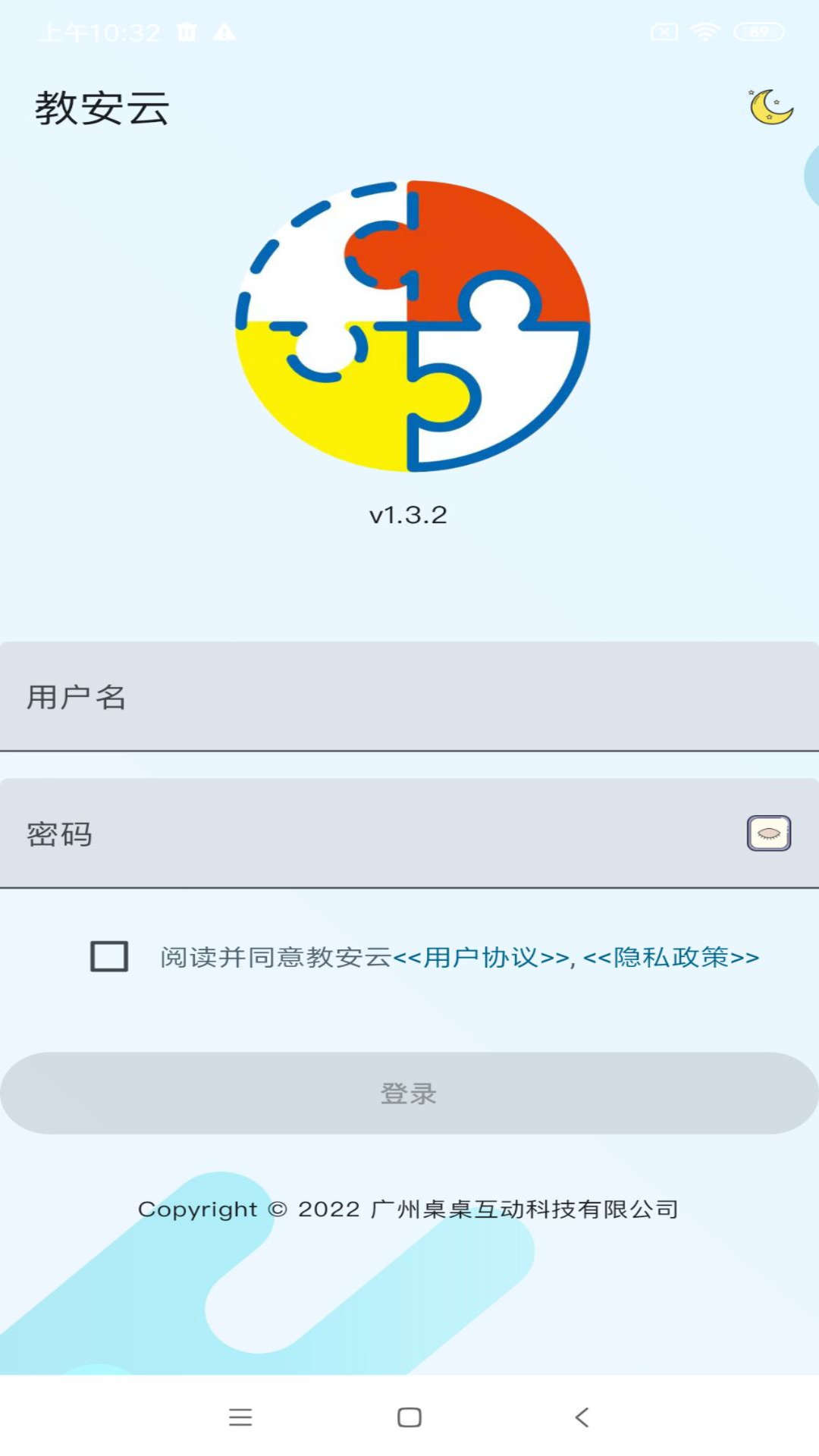
Task: Open the 用户协议 agreement link
Action: click(477, 958)
